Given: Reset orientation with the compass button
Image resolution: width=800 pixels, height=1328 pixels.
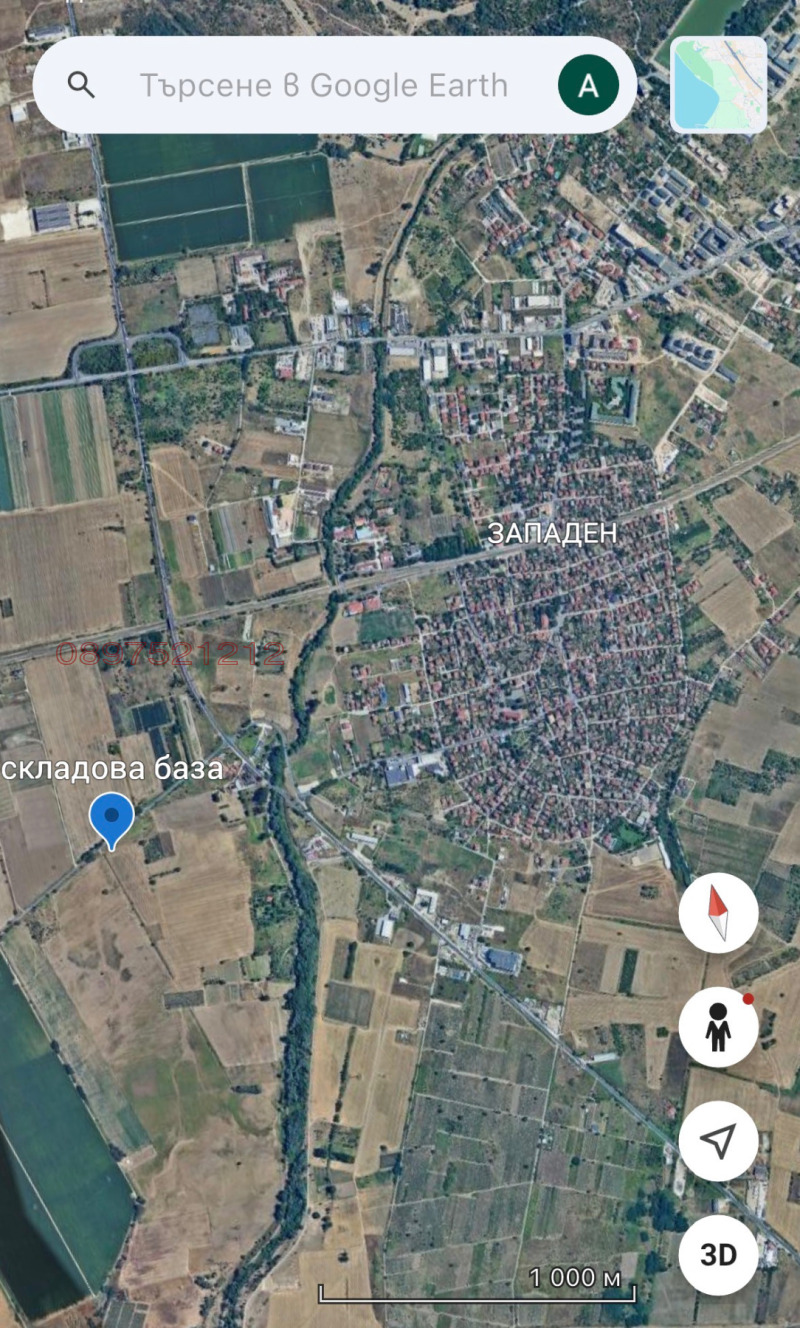Looking at the screenshot, I should click(718, 913).
